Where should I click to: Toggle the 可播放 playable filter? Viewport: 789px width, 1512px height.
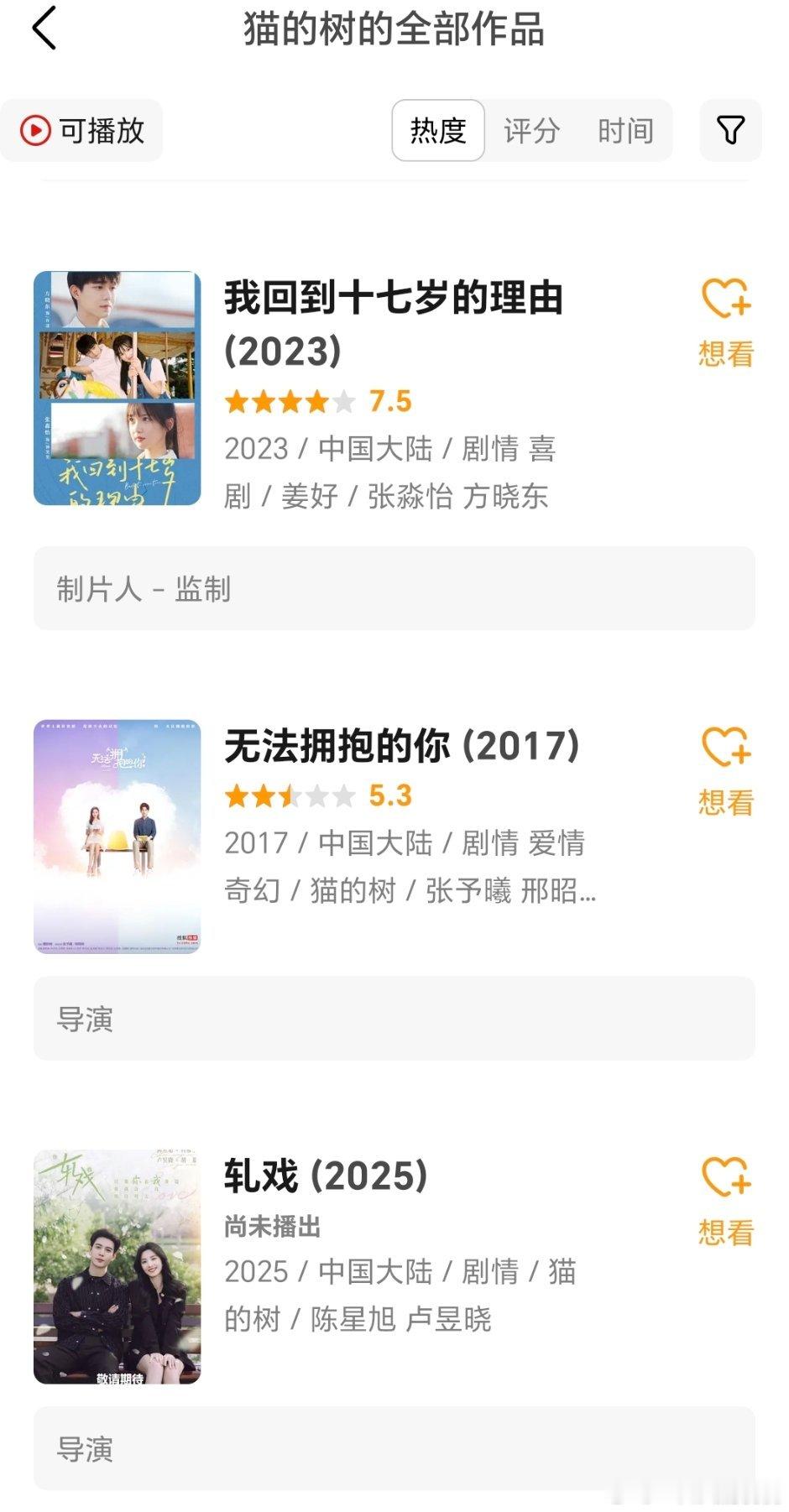[x=81, y=131]
